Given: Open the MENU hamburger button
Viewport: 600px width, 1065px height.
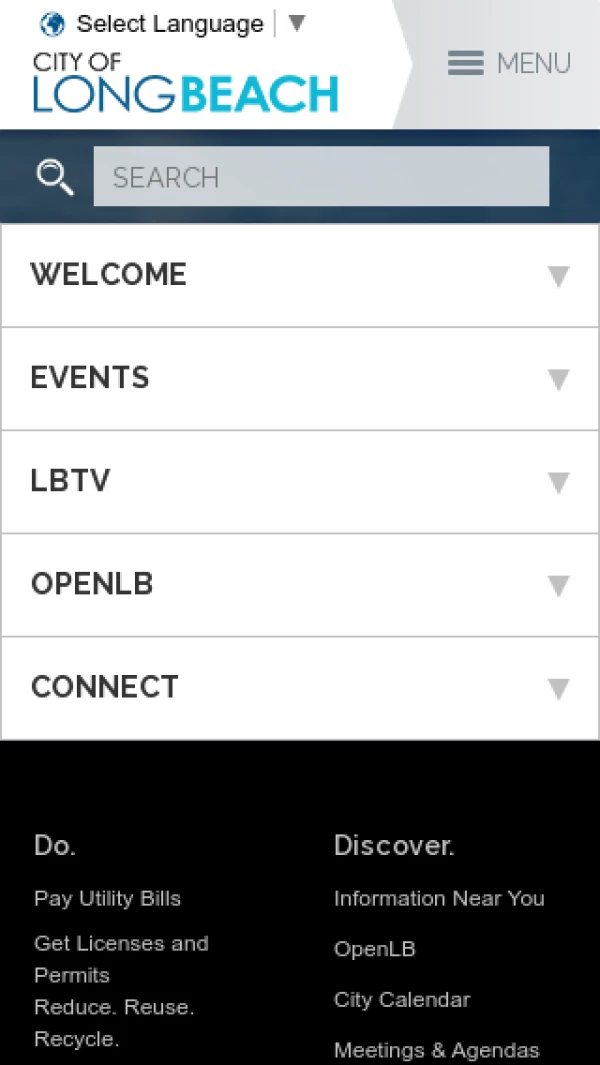Looking at the screenshot, I should [x=509, y=64].
